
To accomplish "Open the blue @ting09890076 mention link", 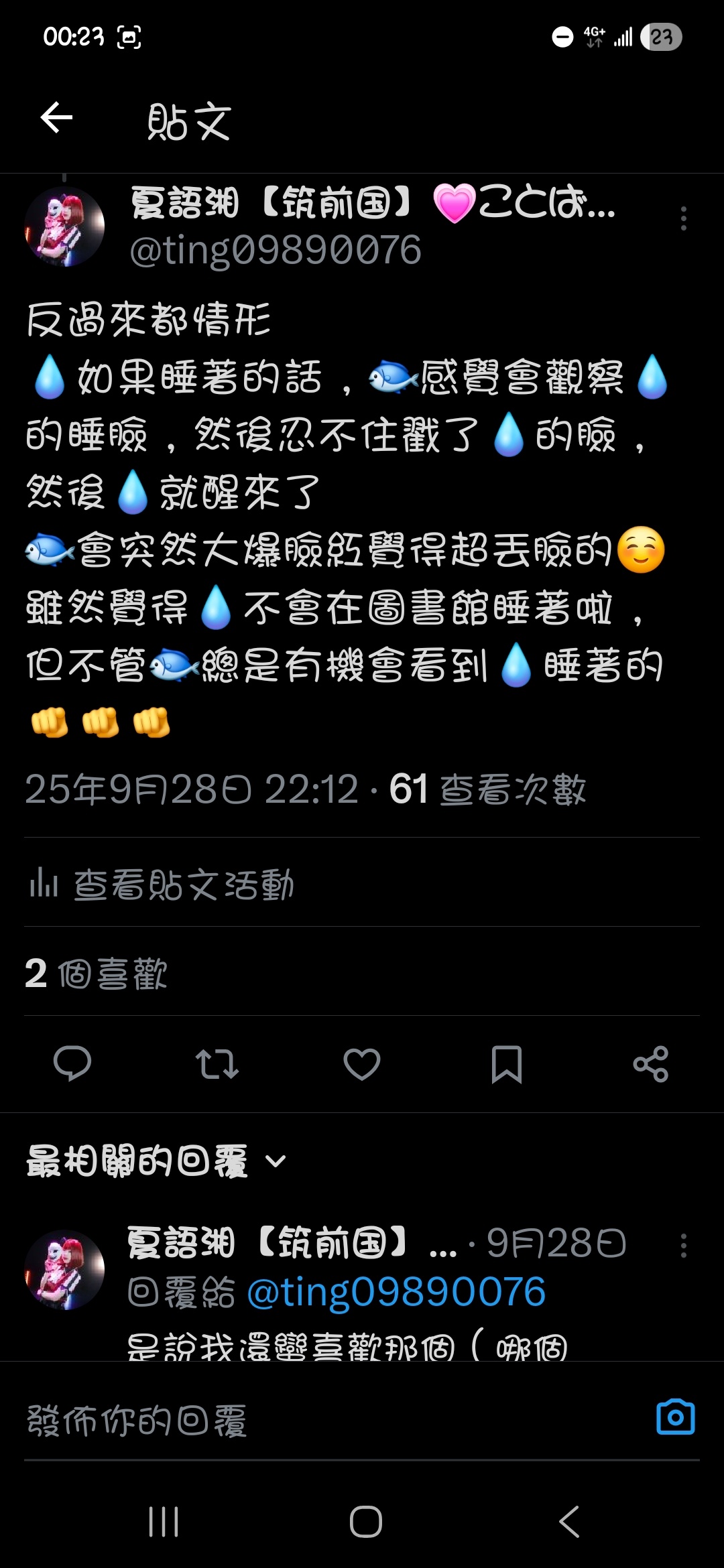I will pos(396,1292).
